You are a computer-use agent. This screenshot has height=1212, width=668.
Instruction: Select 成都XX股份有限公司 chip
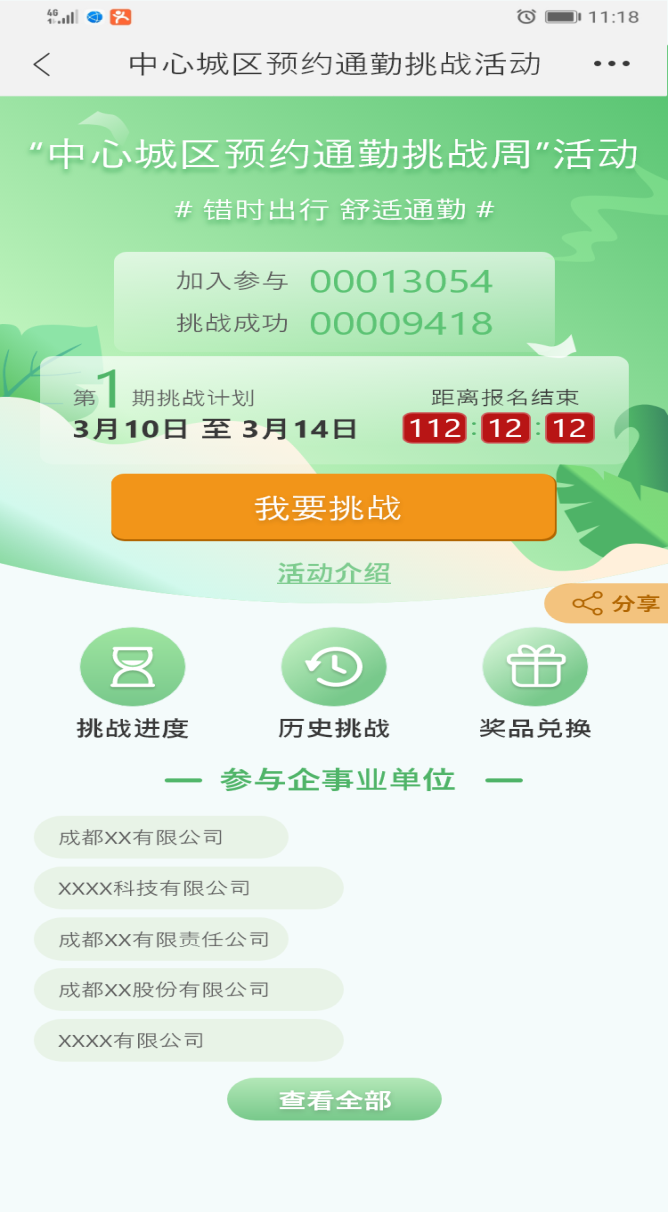[x=188, y=990]
